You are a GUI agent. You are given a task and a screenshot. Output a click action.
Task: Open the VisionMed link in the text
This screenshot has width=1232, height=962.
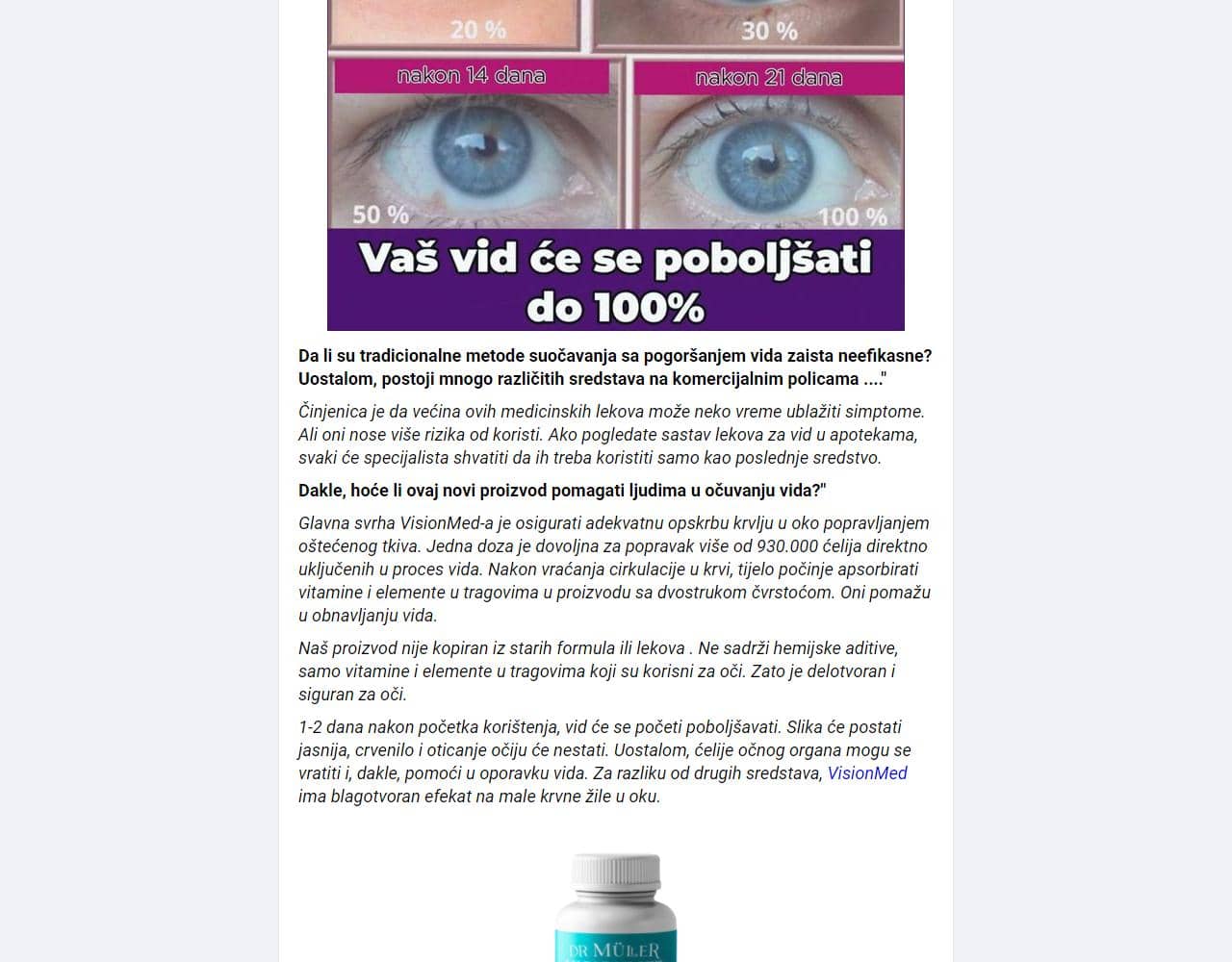point(866,773)
